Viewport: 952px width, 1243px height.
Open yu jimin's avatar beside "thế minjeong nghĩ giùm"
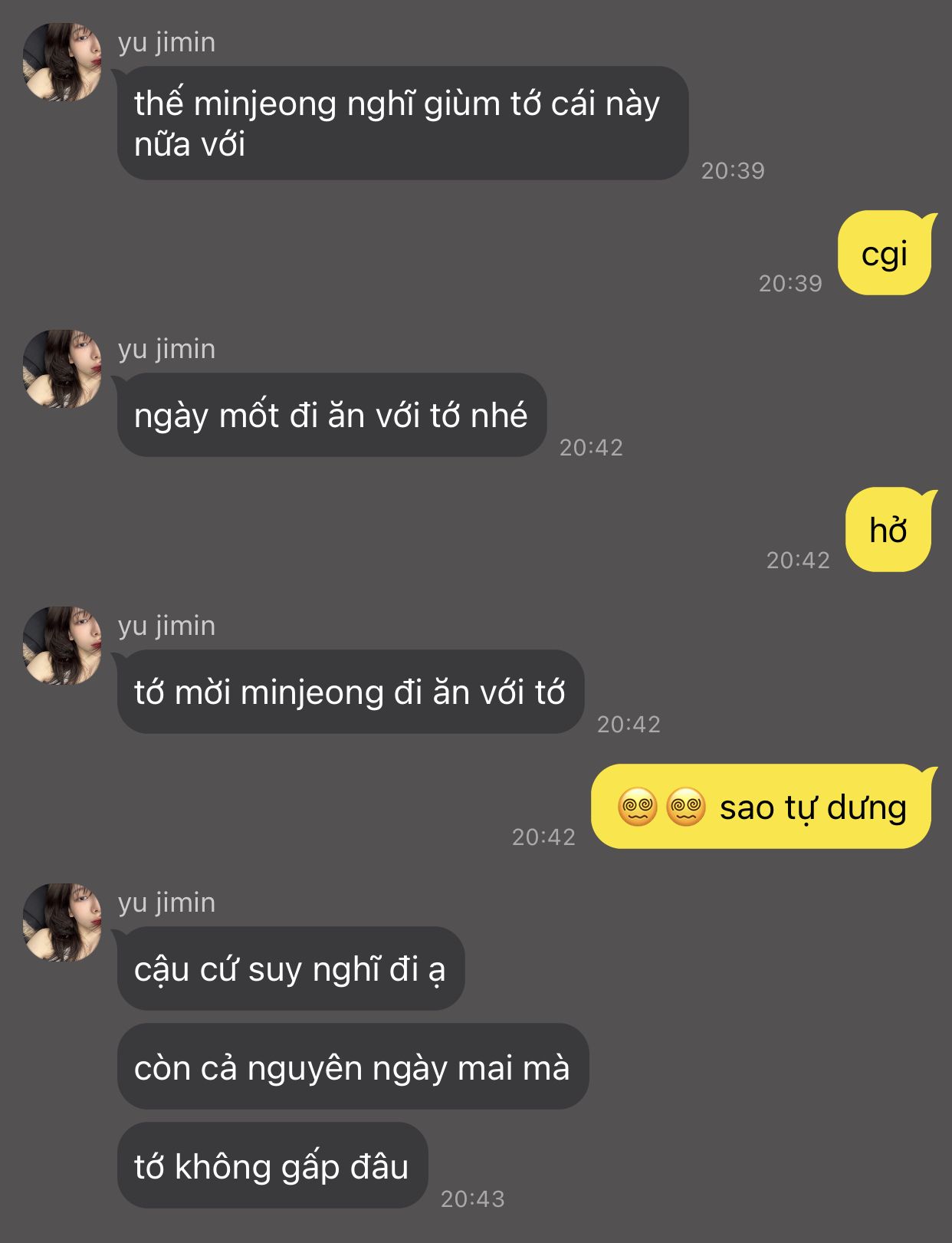(x=62, y=62)
